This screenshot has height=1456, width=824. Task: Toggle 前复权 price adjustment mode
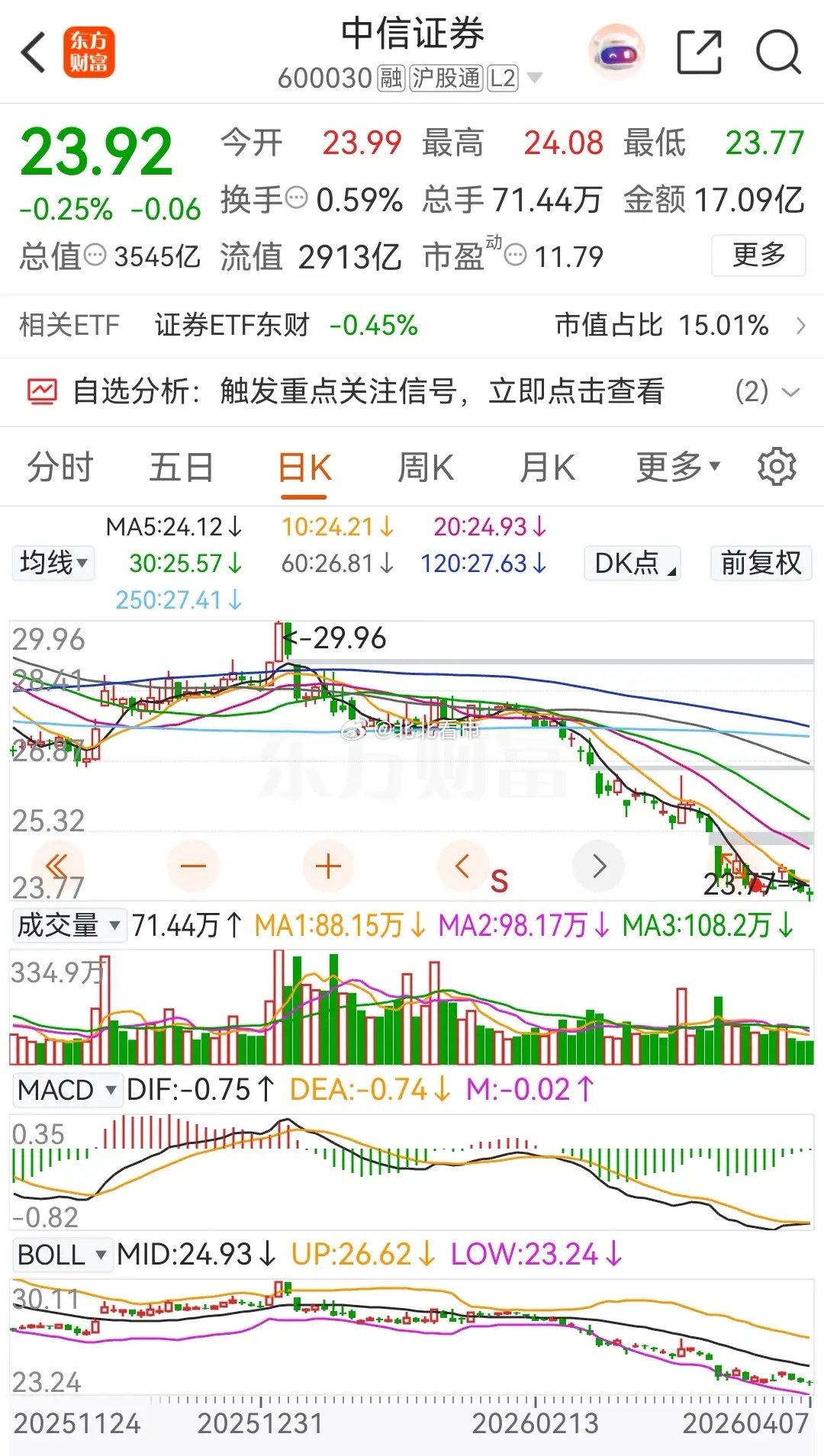(760, 564)
